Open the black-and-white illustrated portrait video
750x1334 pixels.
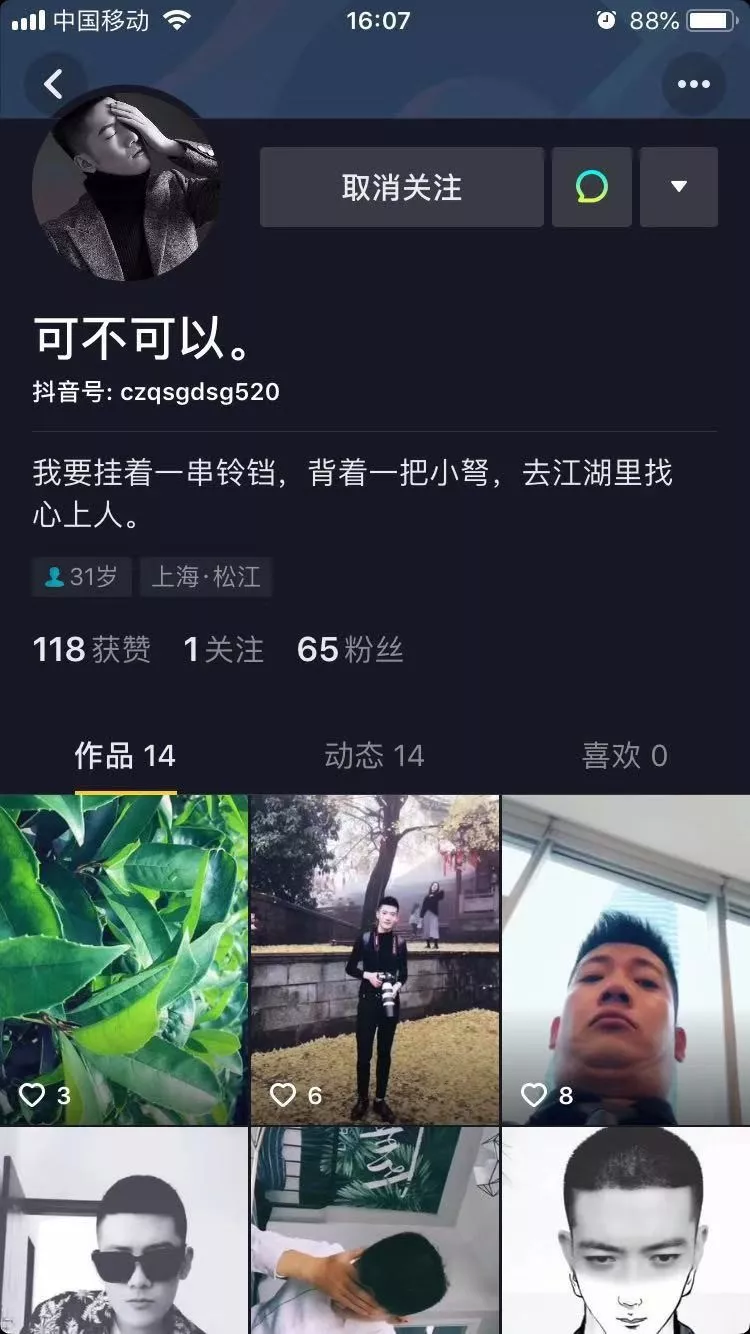click(x=626, y=1232)
